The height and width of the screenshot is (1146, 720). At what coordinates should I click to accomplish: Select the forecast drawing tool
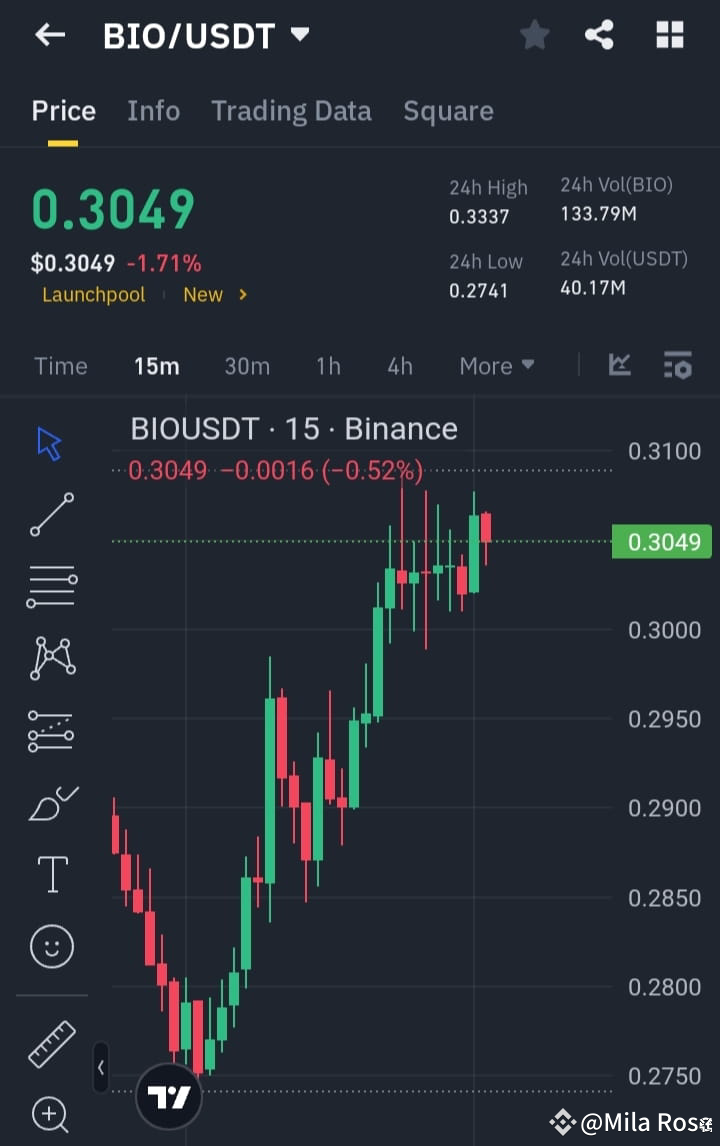(50, 730)
